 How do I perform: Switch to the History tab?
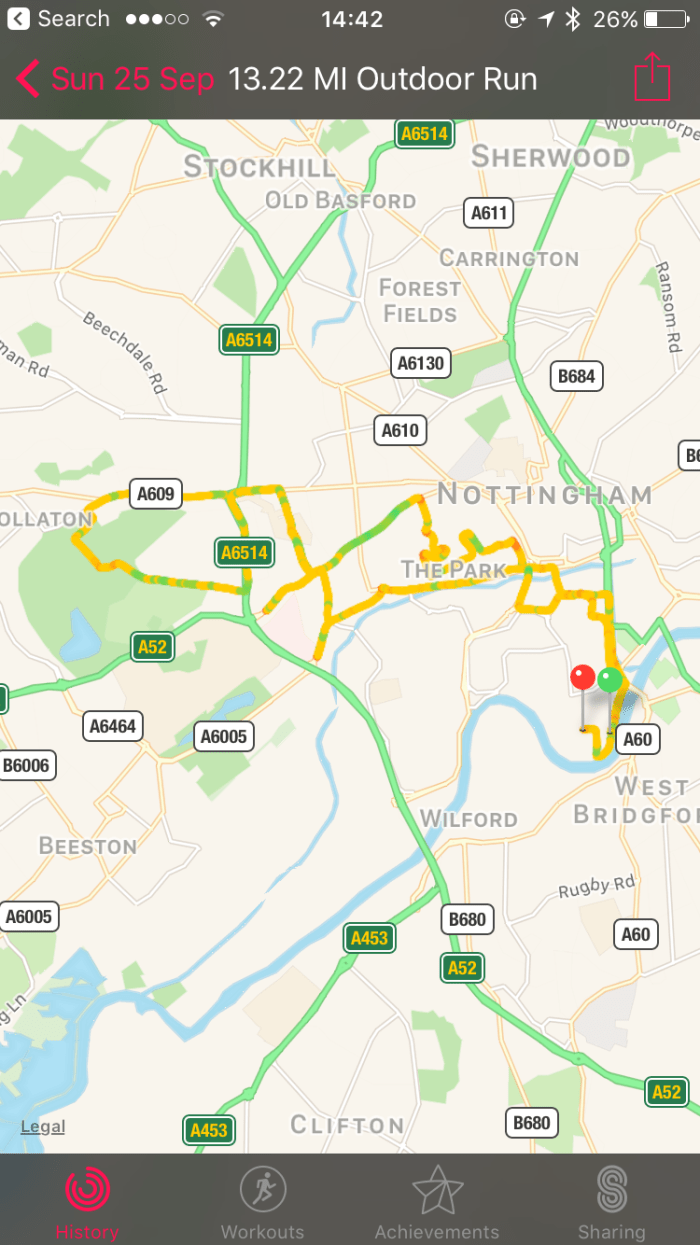87,1200
